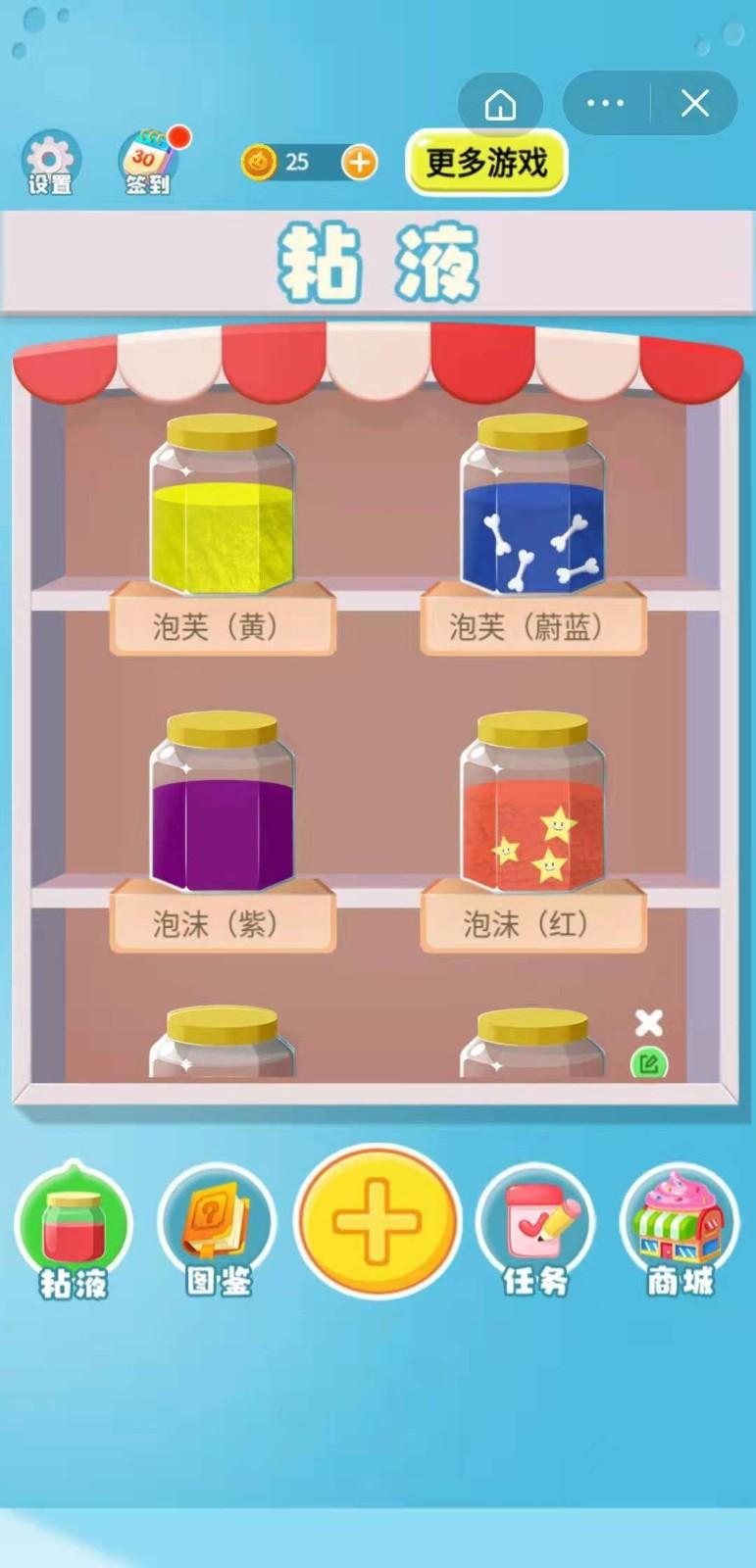Create a new slime with the yellow plus
The height and width of the screenshot is (1568, 756).
click(x=378, y=1222)
